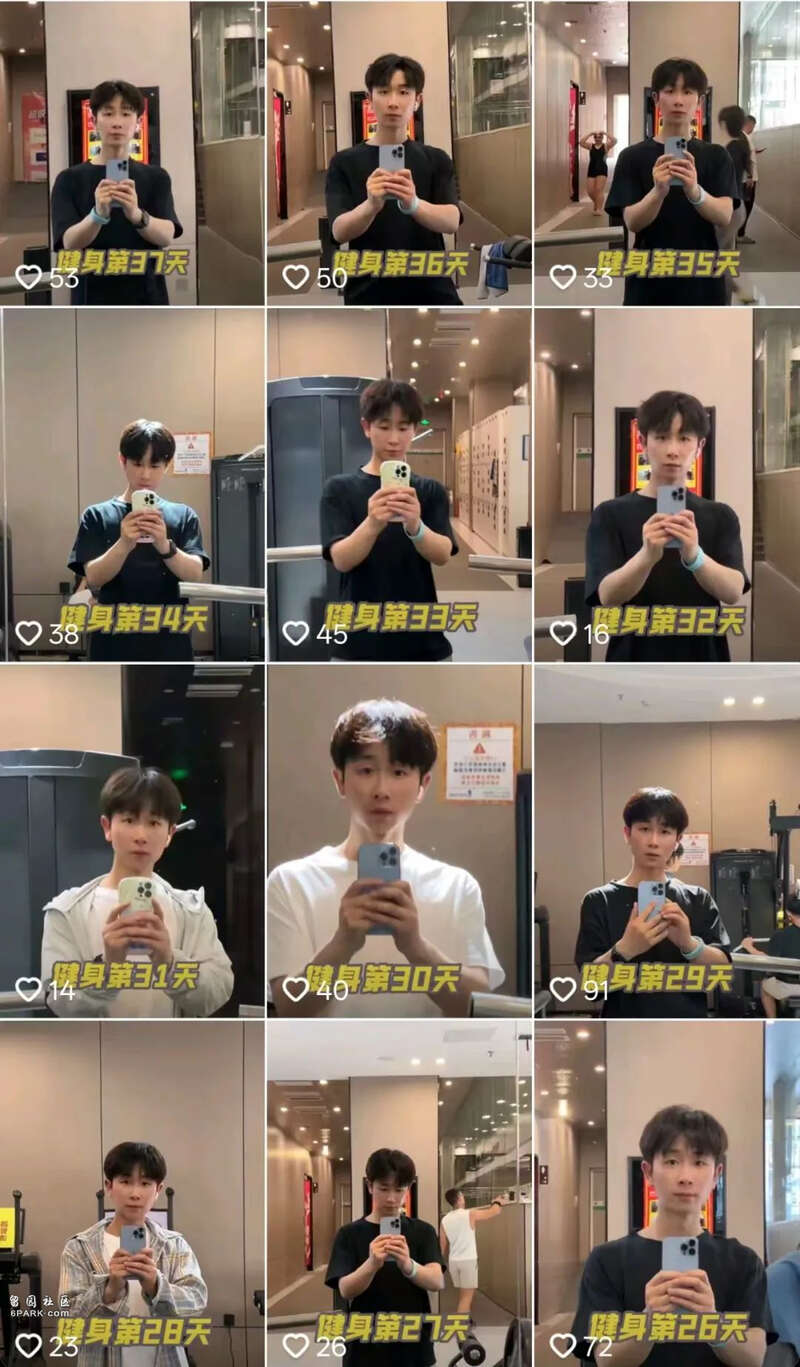The height and width of the screenshot is (1367, 800).
Task: Select the 健身第32天 video tile
Action: (666, 485)
